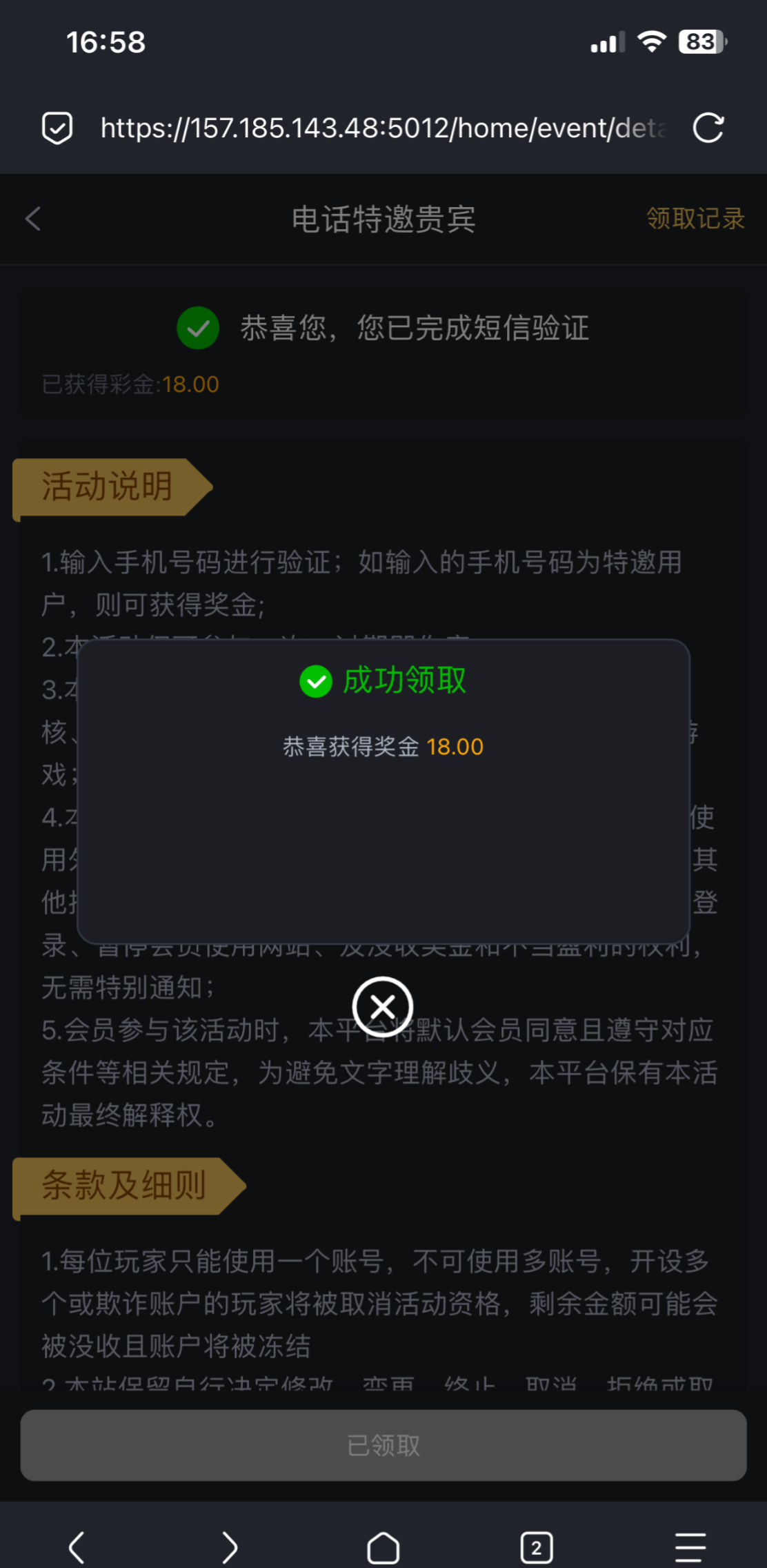Tap the URL address bar
The height and width of the screenshot is (1568, 767).
click(x=383, y=128)
